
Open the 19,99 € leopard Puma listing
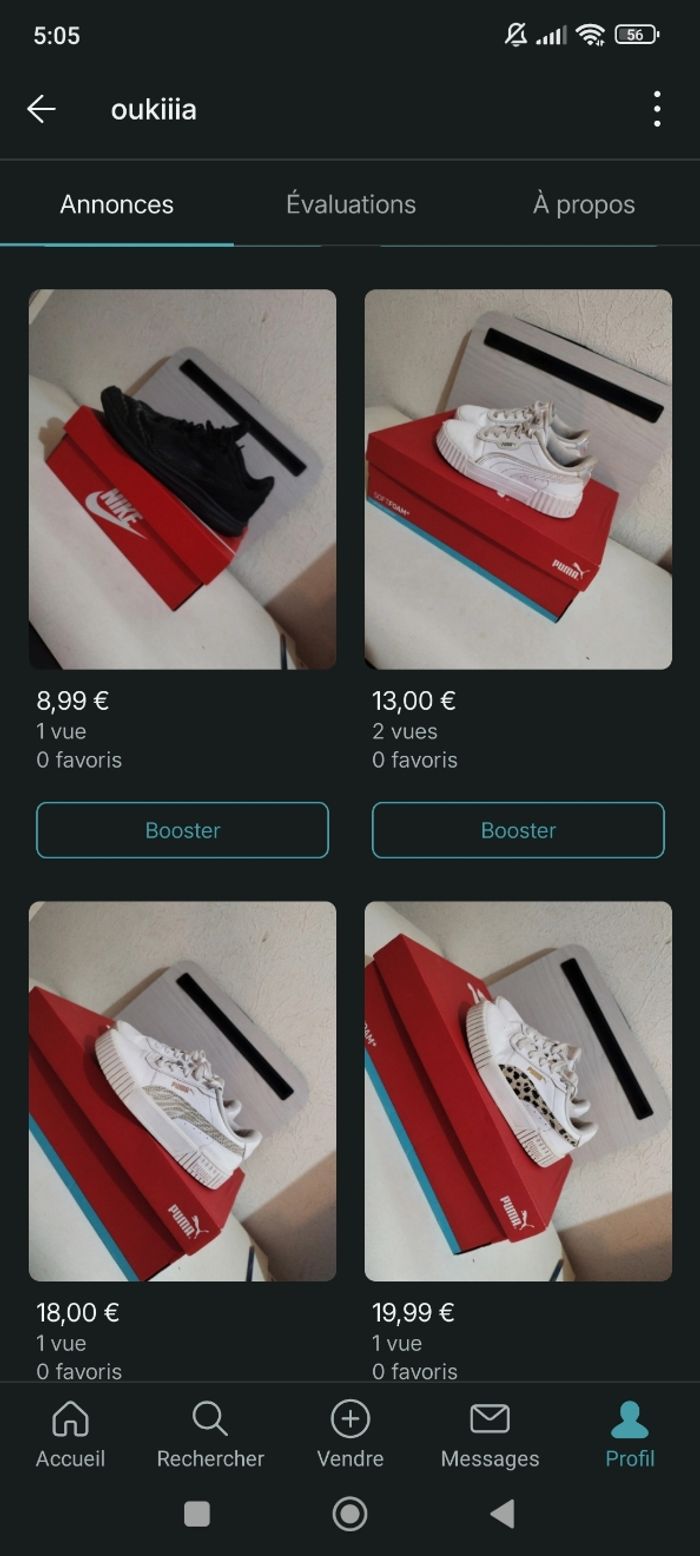[518, 1090]
